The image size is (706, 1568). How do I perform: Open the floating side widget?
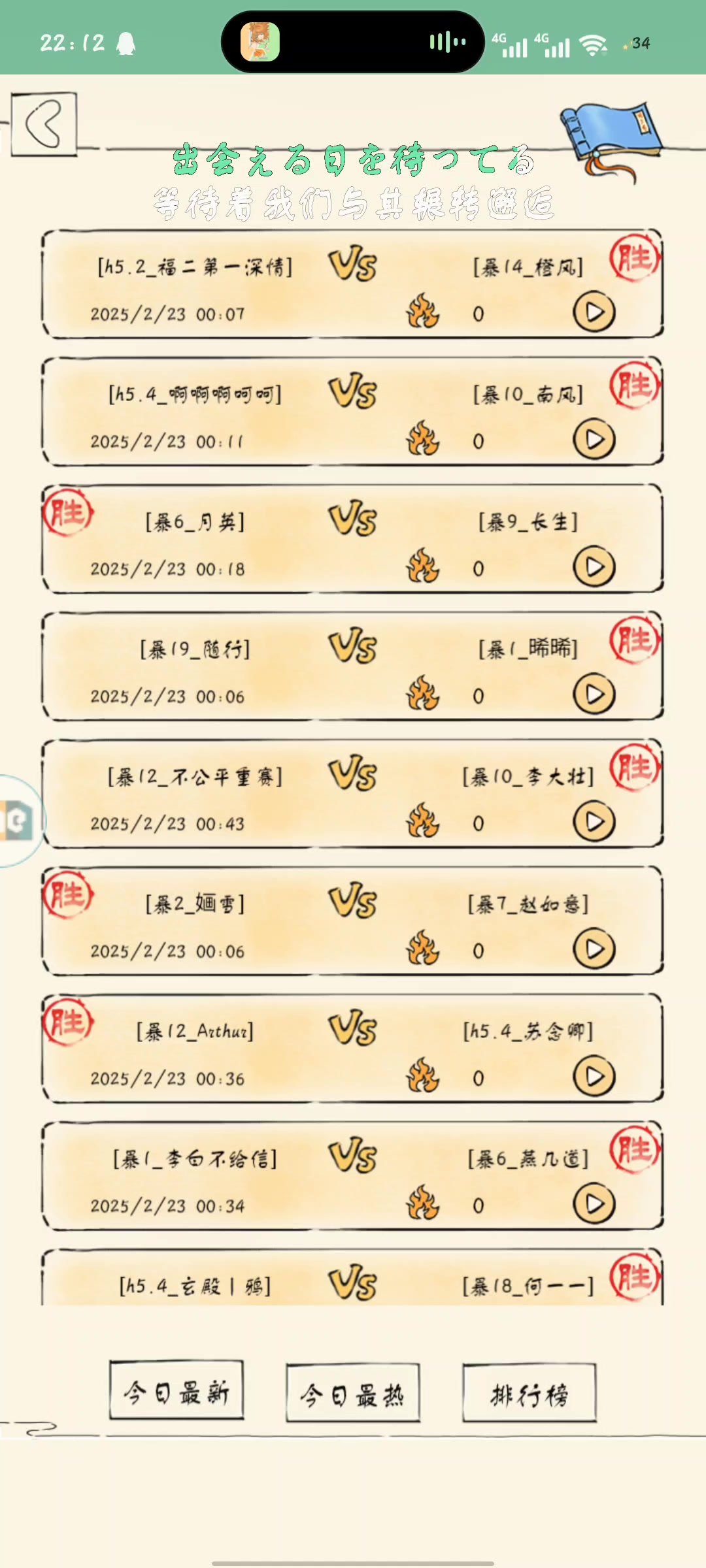pyautogui.click(x=18, y=821)
